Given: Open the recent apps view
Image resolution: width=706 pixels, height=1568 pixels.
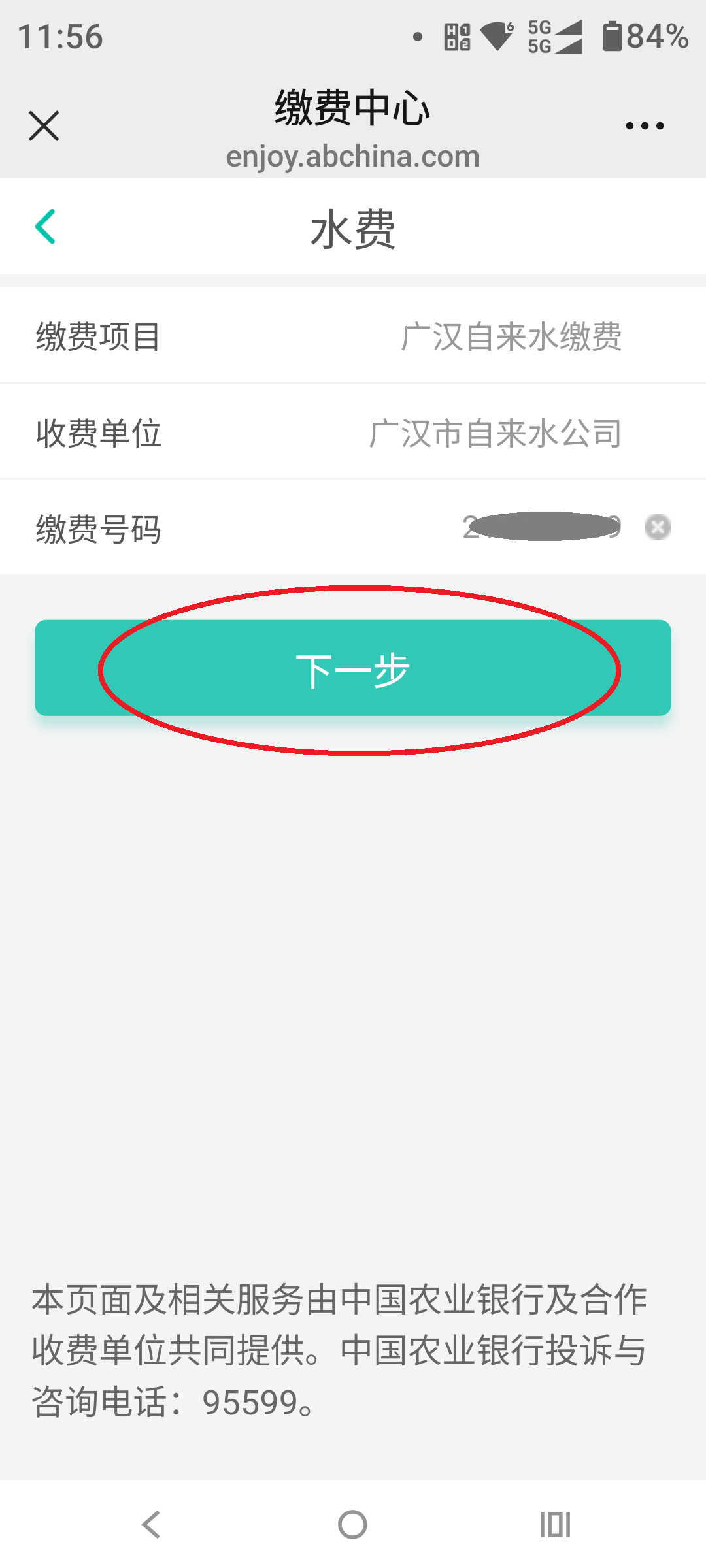Looking at the screenshot, I should [555, 1525].
